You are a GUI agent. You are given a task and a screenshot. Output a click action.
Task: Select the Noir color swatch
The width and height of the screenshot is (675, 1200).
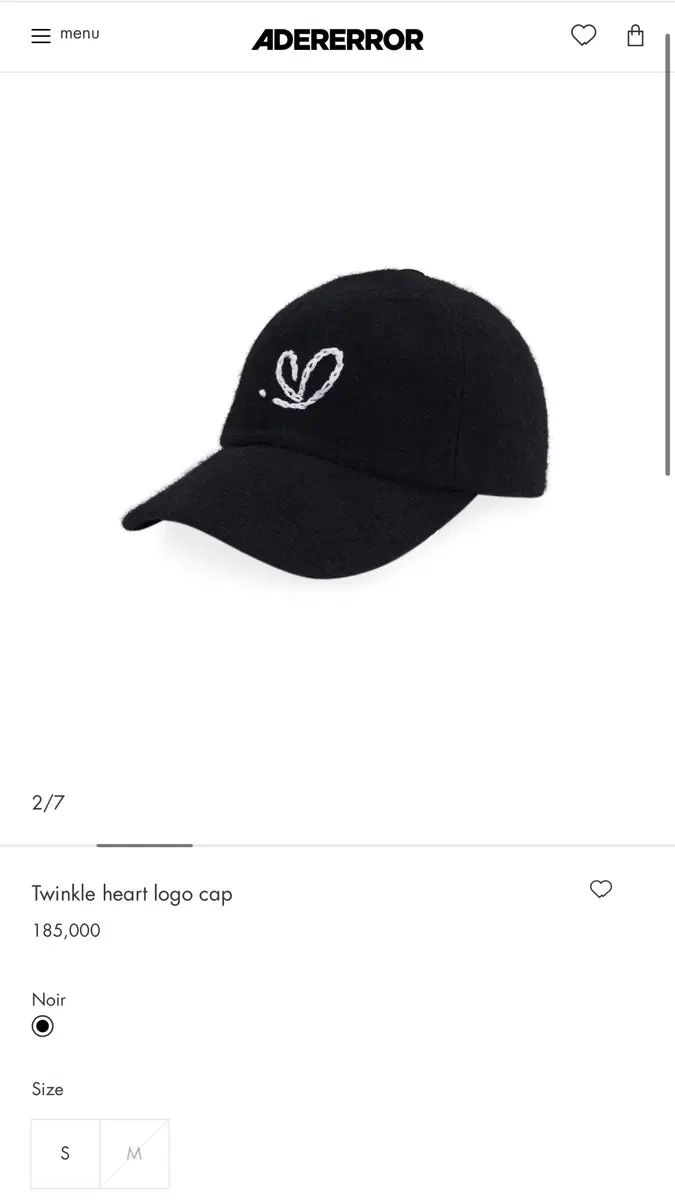point(42,1026)
